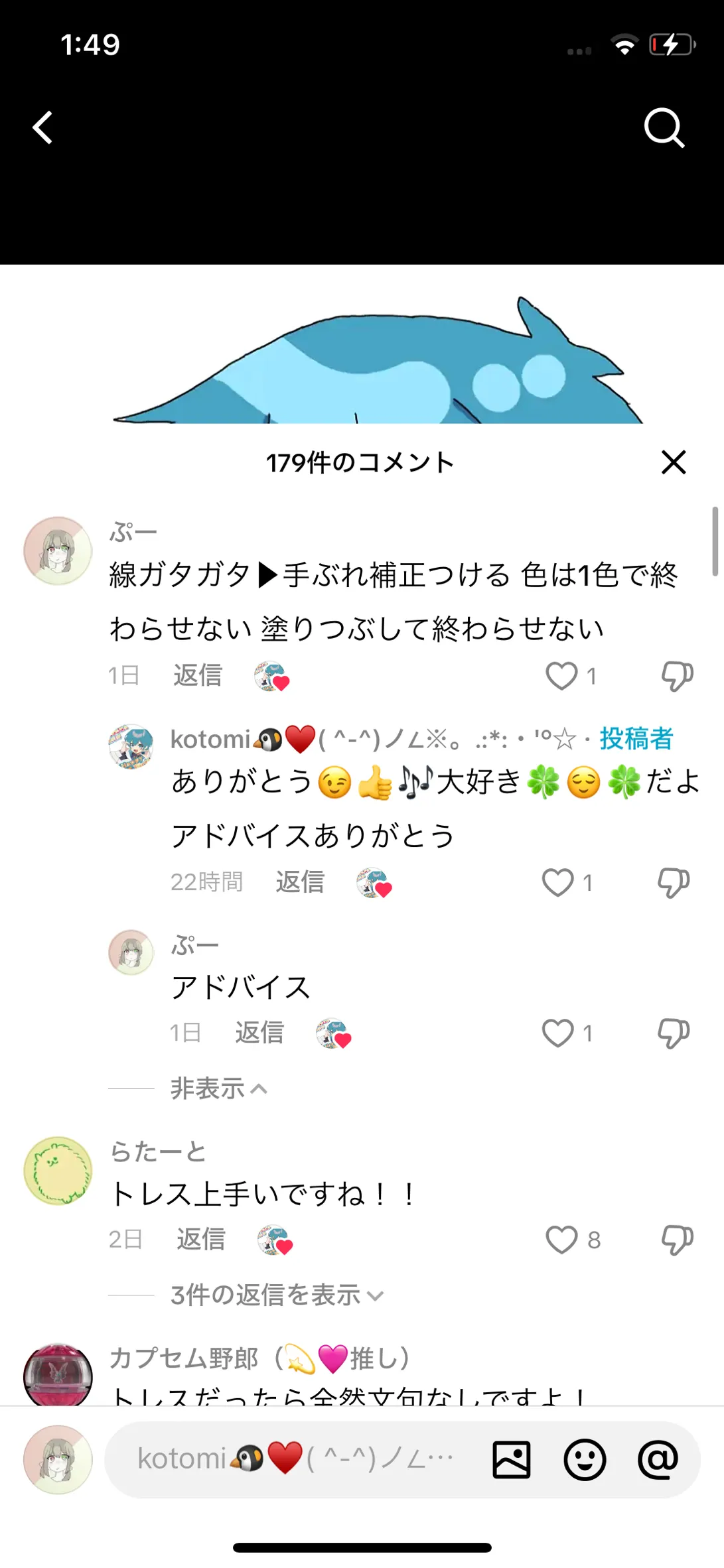Image resolution: width=724 pixels, height=1568 pixels.
Task: Reply to らたーと's comment
Action: 200,1239
